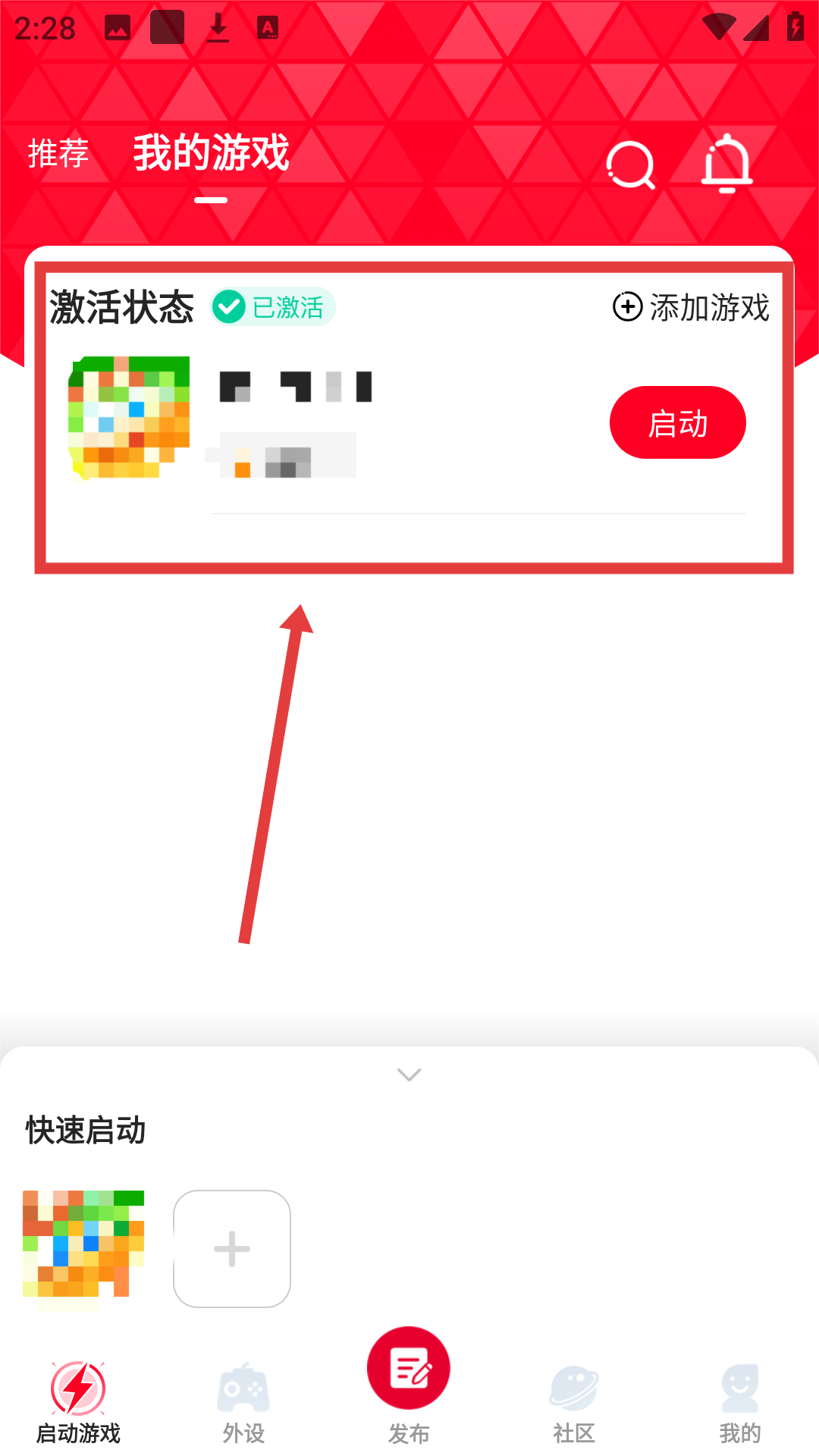Add a quick launch shortcut with plus
Image resolution: width=819 pixels, height=1456 pixels.
point(232,1248)
